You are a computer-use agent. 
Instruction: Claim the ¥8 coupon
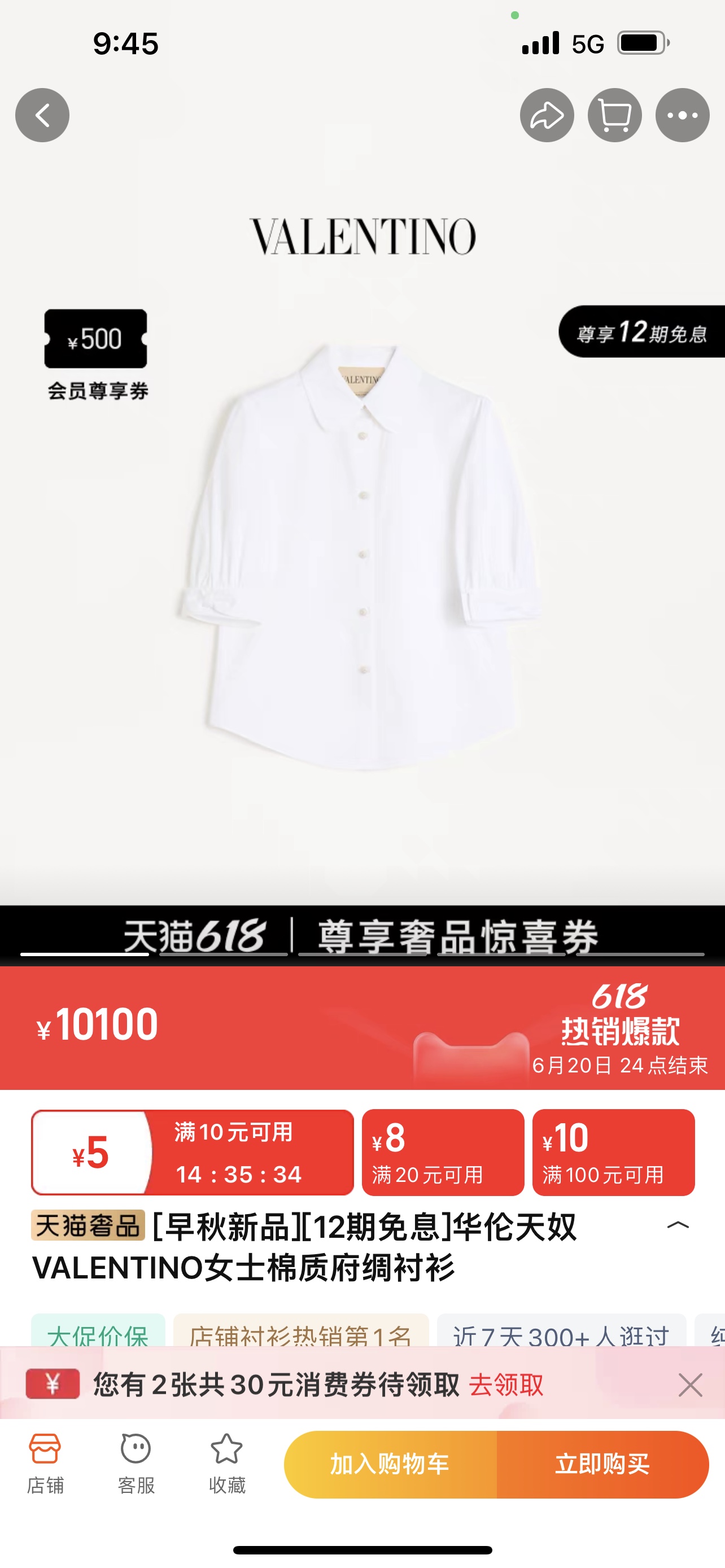tap(443, 1152)
